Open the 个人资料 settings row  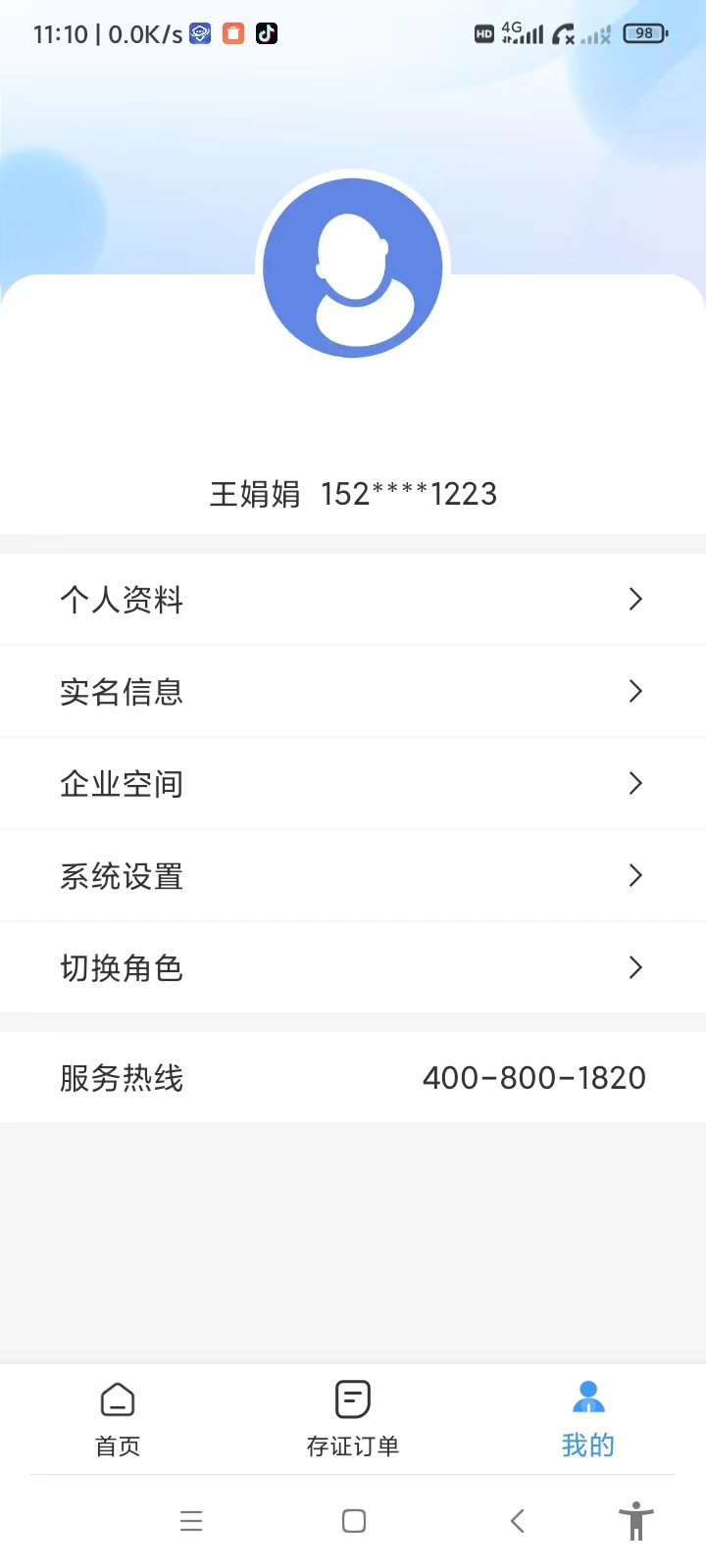353,599
